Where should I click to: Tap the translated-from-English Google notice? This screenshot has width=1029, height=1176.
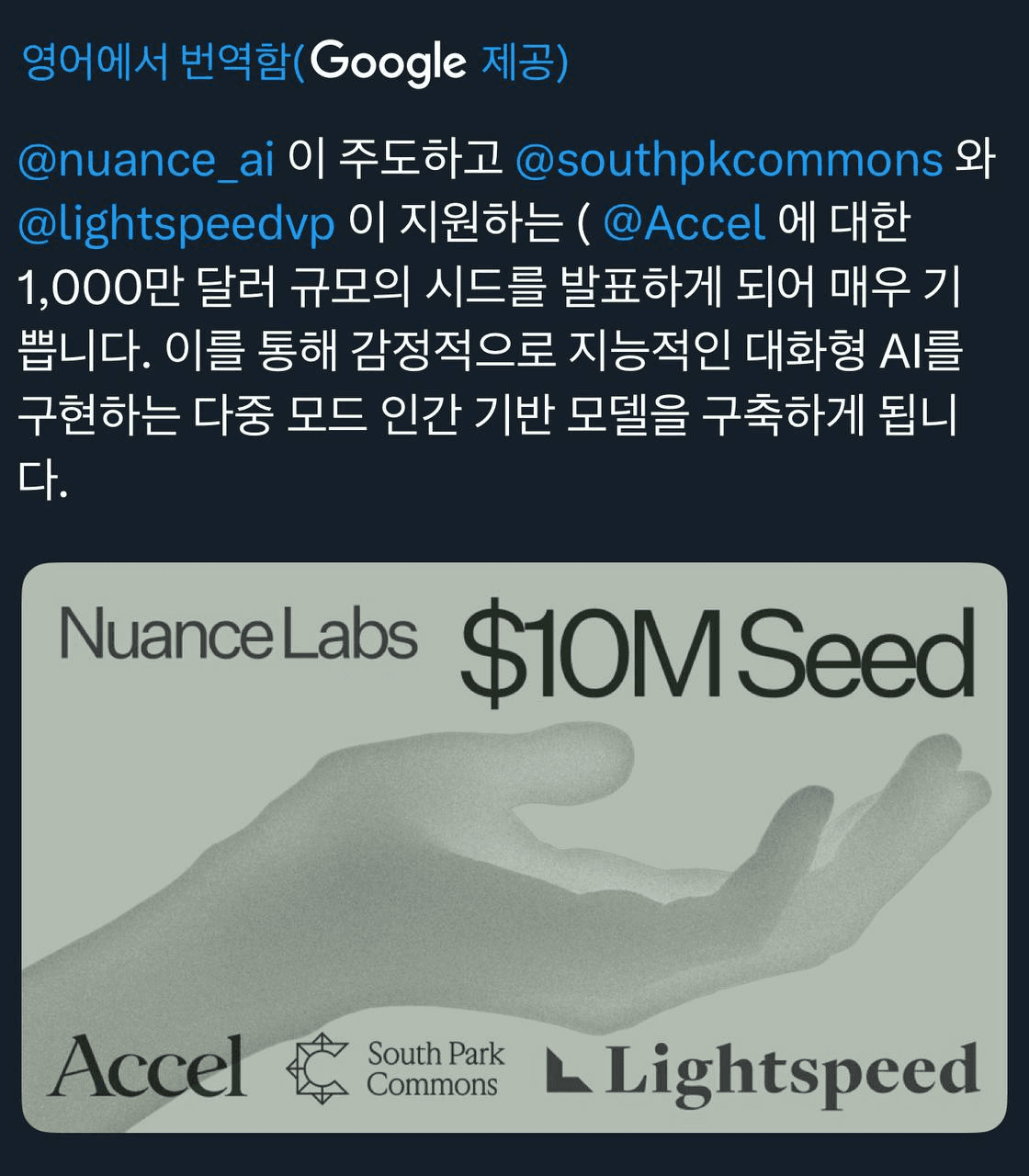pos(294,62)
